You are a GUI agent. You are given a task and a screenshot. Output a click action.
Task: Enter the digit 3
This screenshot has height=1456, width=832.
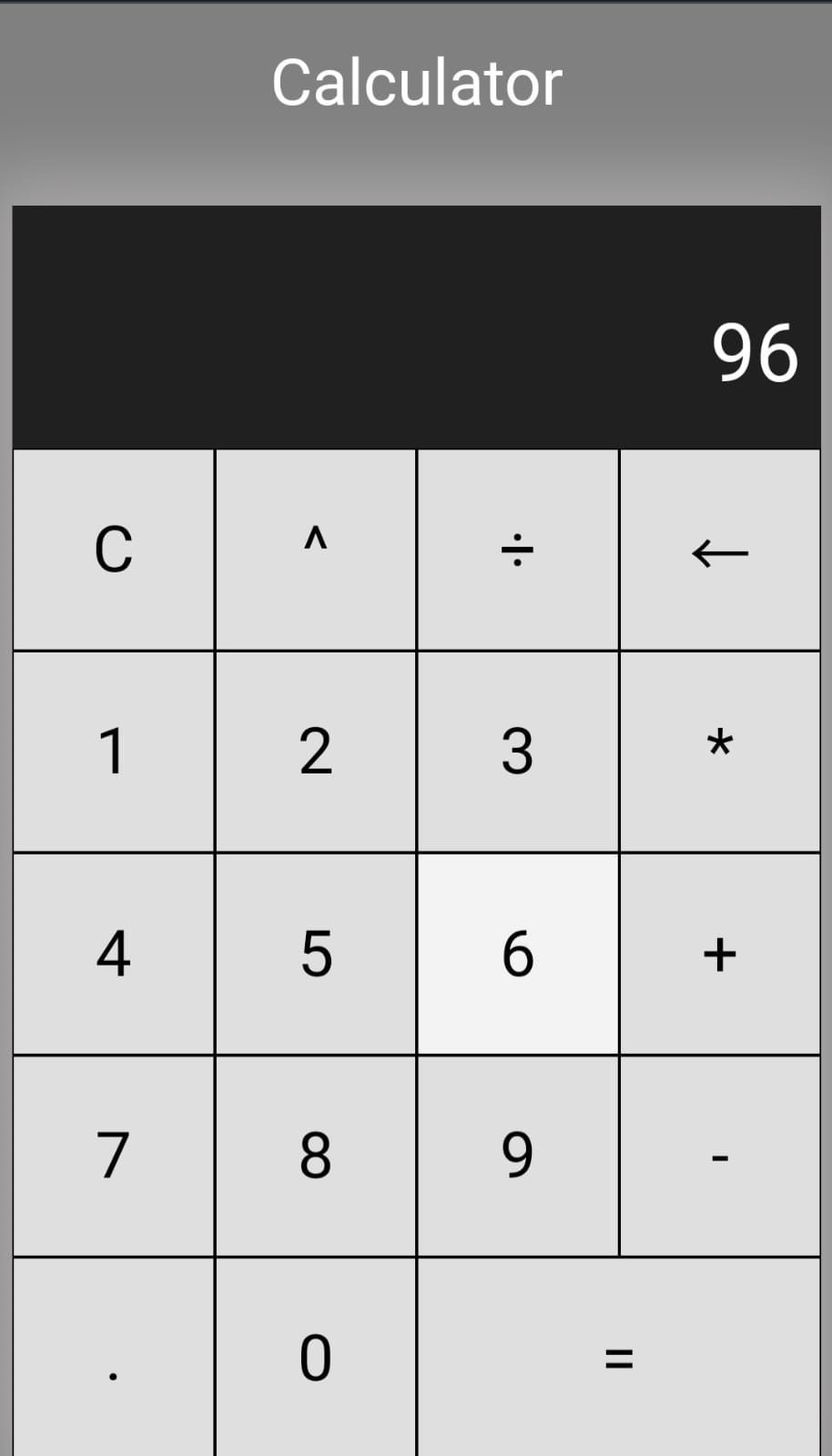click(x=518, y=753)
